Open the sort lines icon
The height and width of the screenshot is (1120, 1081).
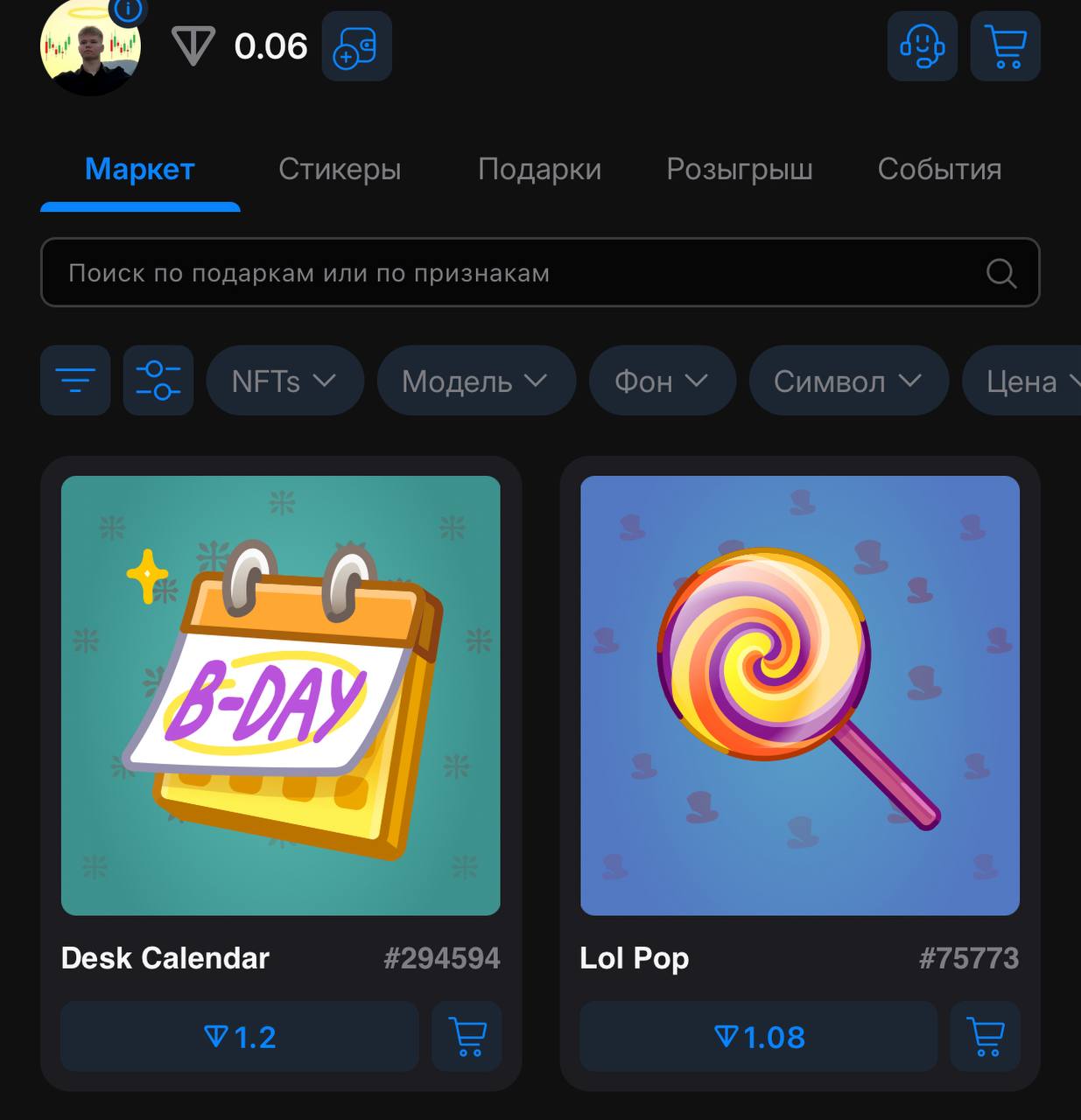click(75, 381)
